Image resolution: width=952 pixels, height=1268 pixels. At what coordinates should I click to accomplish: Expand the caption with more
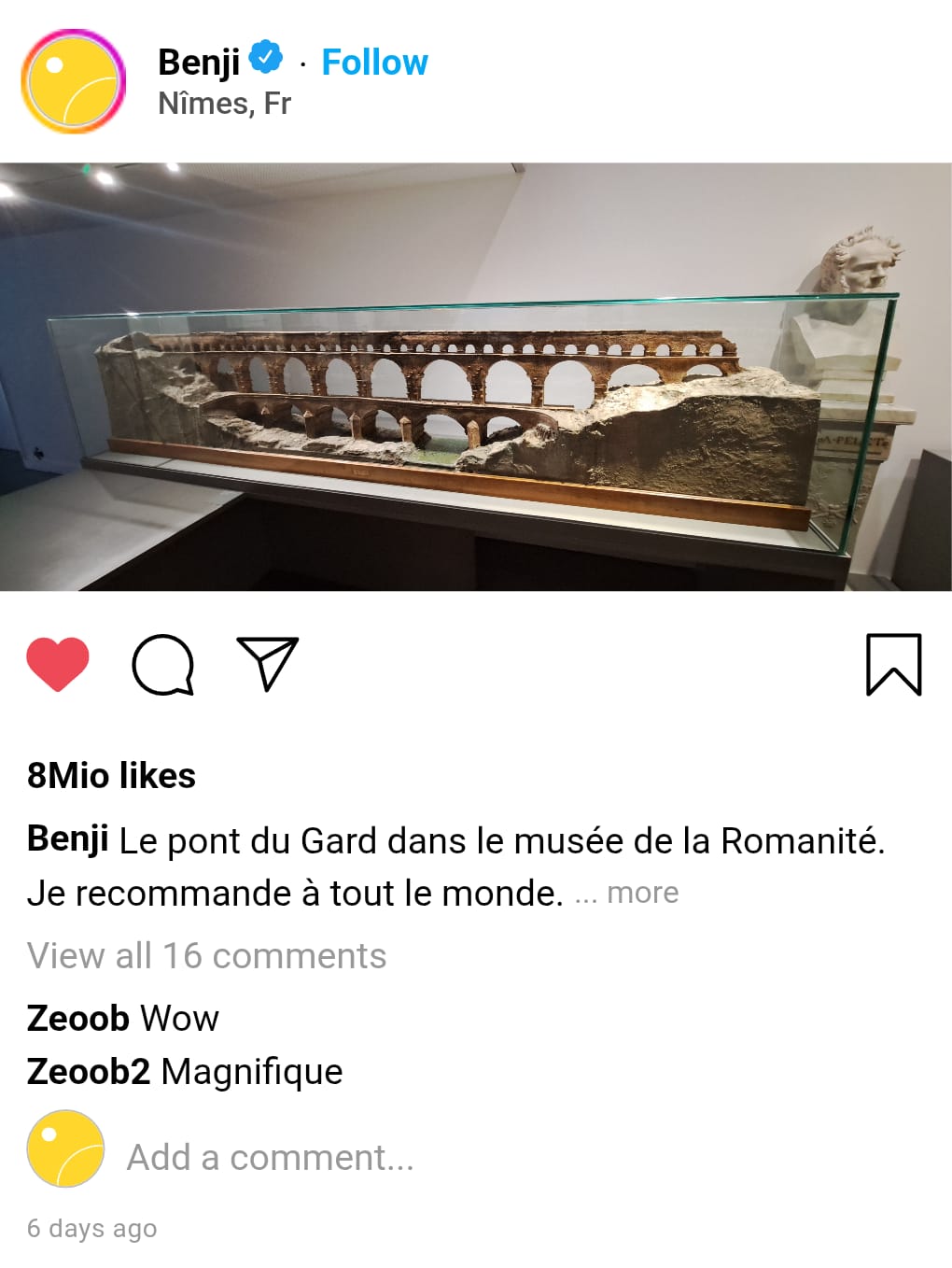pos(642,894)
